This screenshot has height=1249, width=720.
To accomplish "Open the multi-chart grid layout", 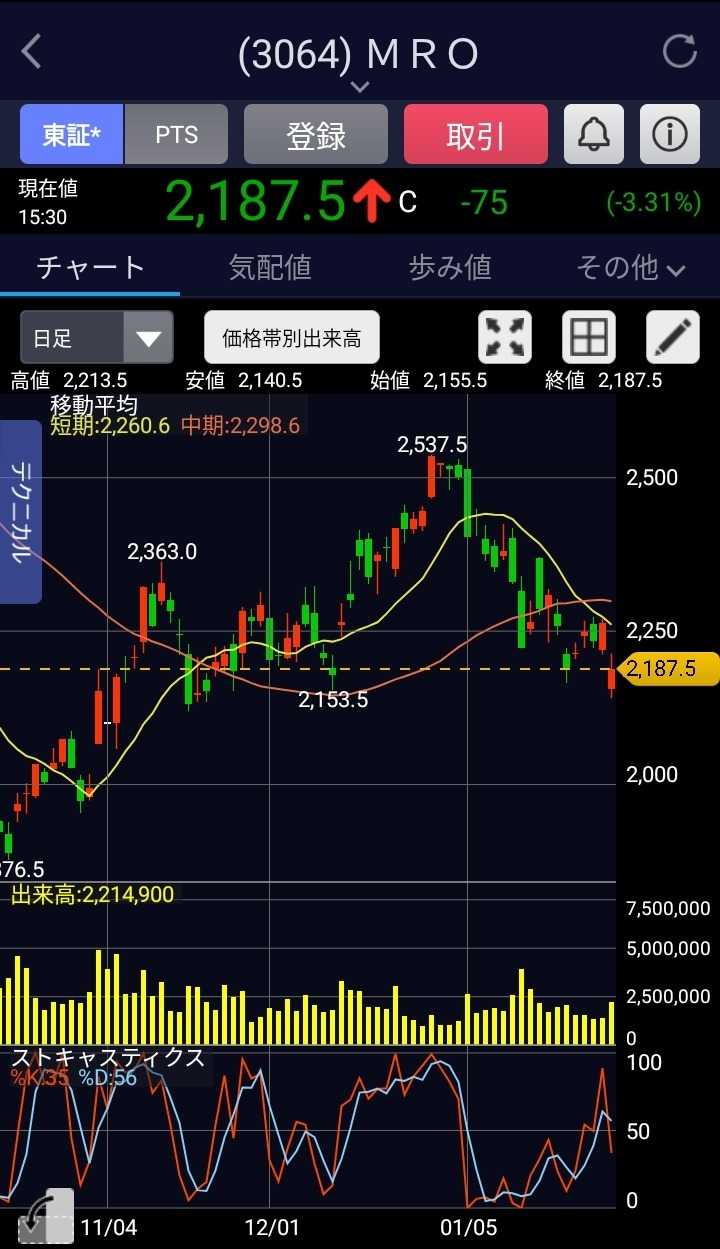I will pos(588,337).
